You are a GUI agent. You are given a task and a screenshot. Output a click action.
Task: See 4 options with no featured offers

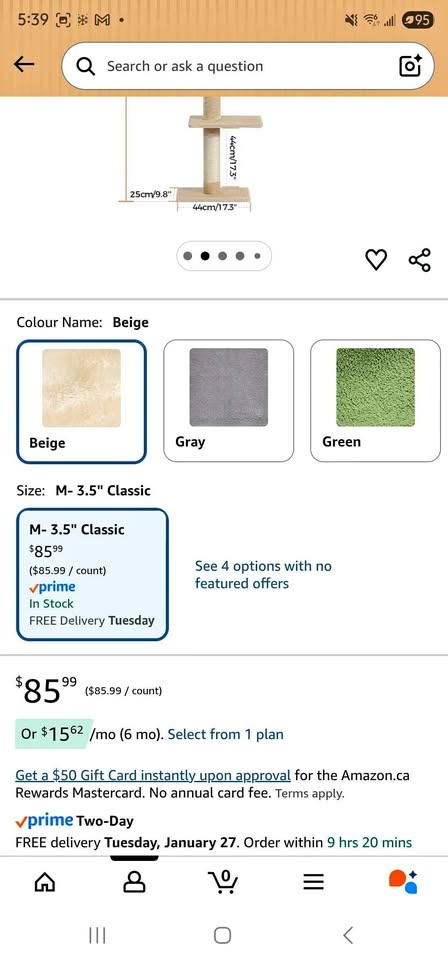pyautogui.click(x=263, y=574)
